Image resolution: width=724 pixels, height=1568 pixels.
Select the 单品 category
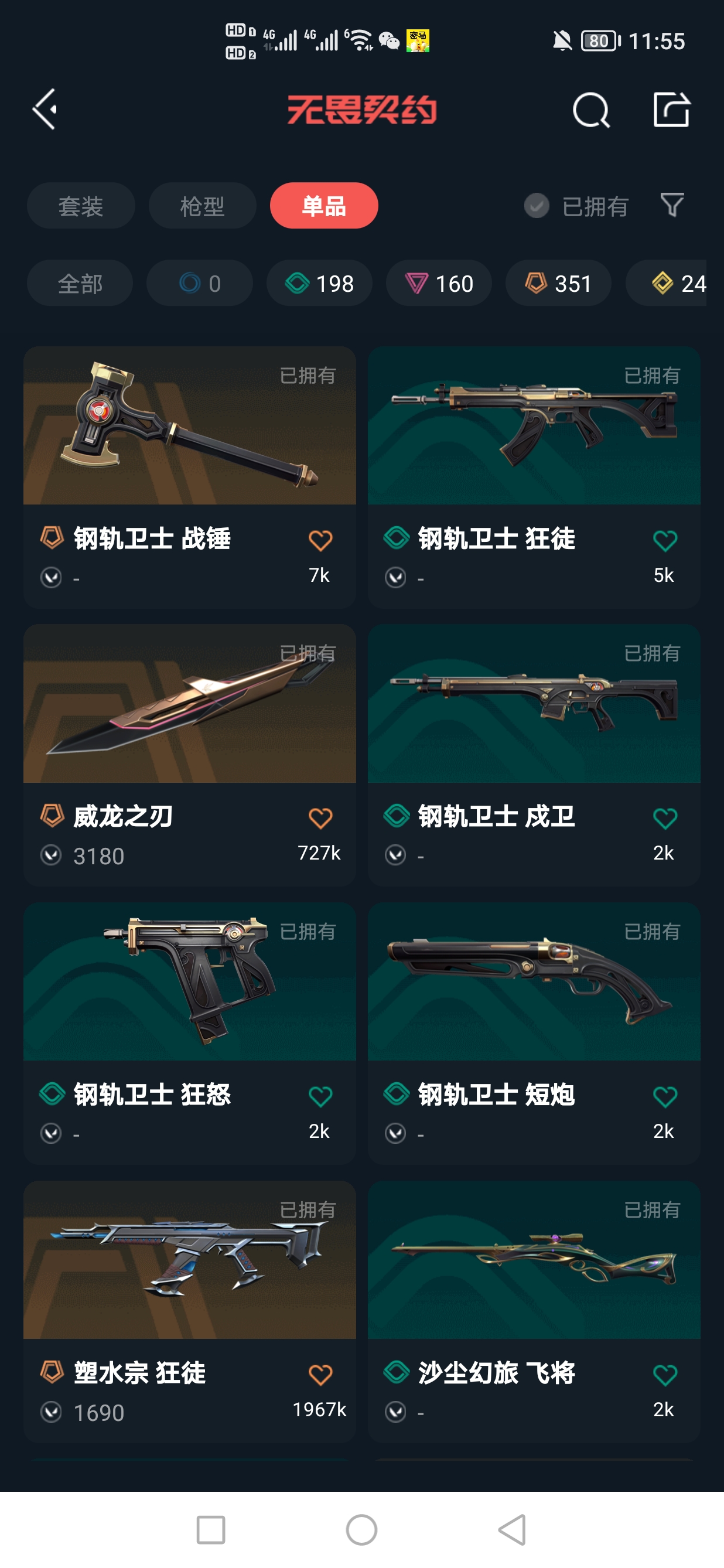[323, 206]
